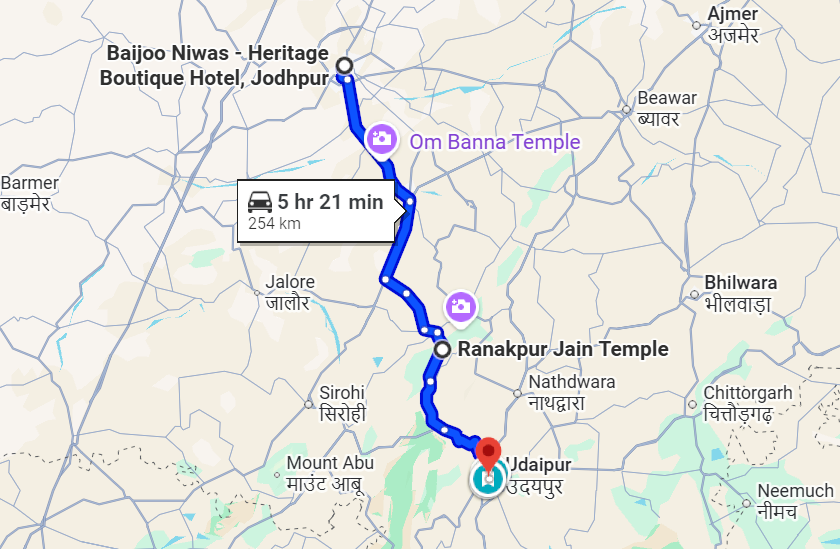The width and height of the screenshot is (840, 549).
Task: Open the photo marker above Ranakpur Jain Temple
Action: tap(460, 304)
